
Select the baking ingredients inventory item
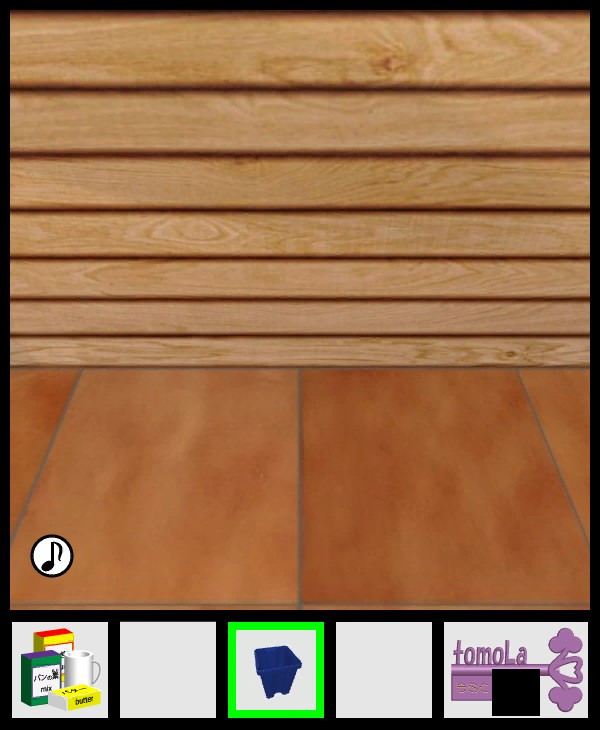click(60, 670)
